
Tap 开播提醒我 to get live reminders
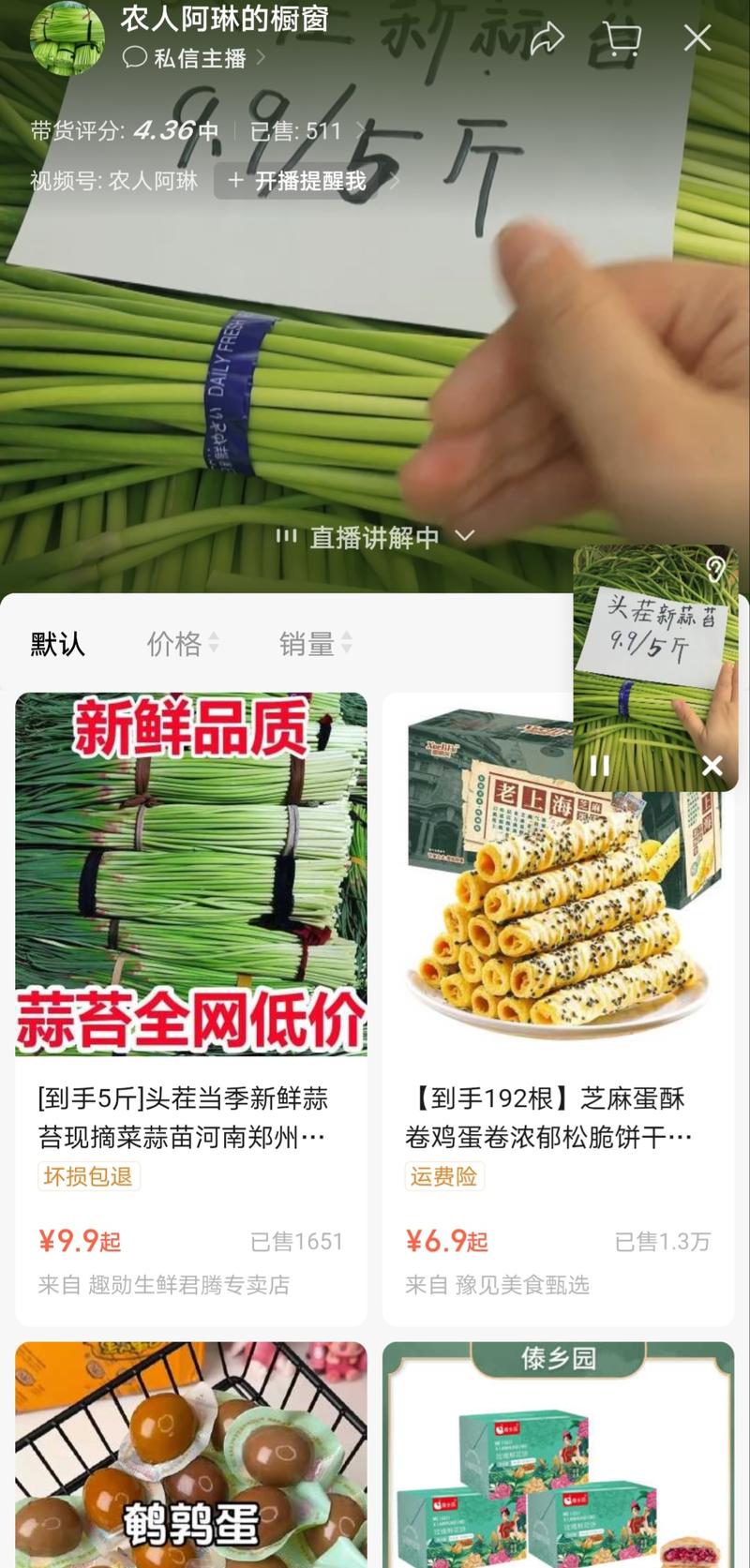coord(300,180)
